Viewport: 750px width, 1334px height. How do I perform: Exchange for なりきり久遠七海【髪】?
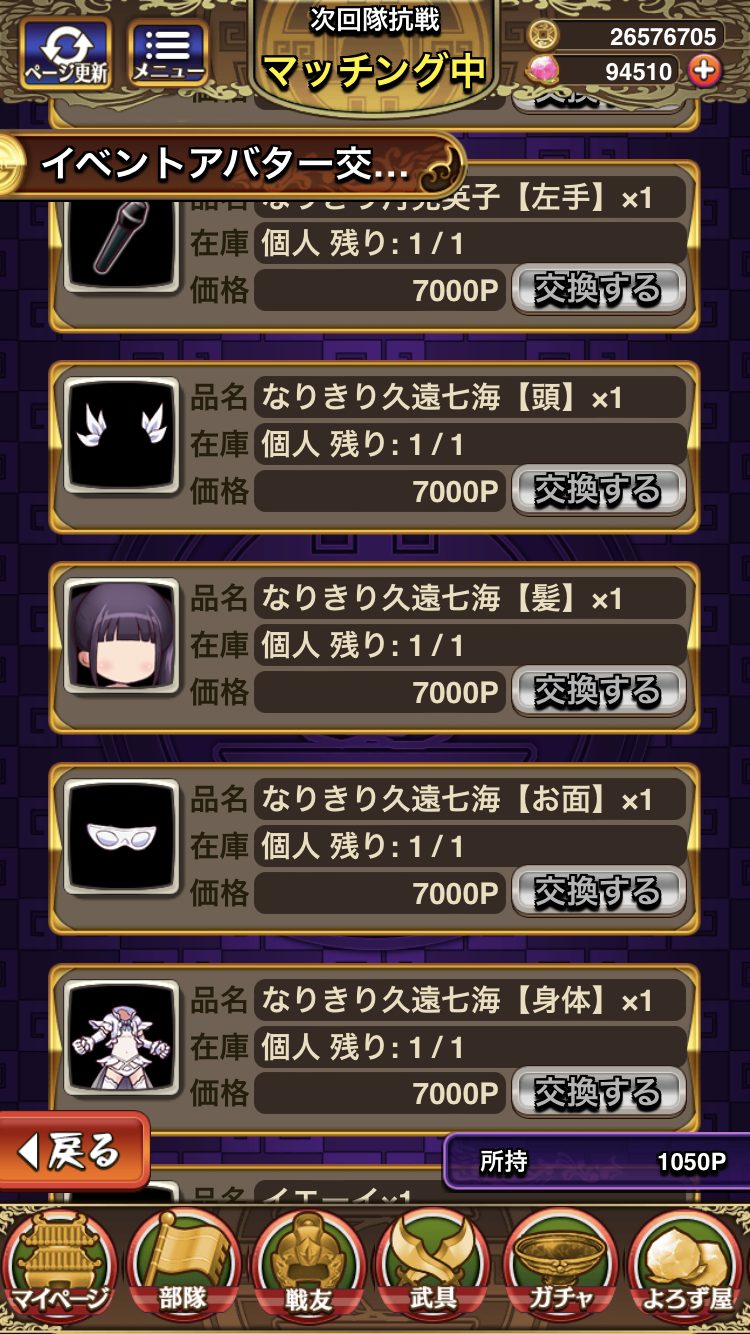pos(598,692)
